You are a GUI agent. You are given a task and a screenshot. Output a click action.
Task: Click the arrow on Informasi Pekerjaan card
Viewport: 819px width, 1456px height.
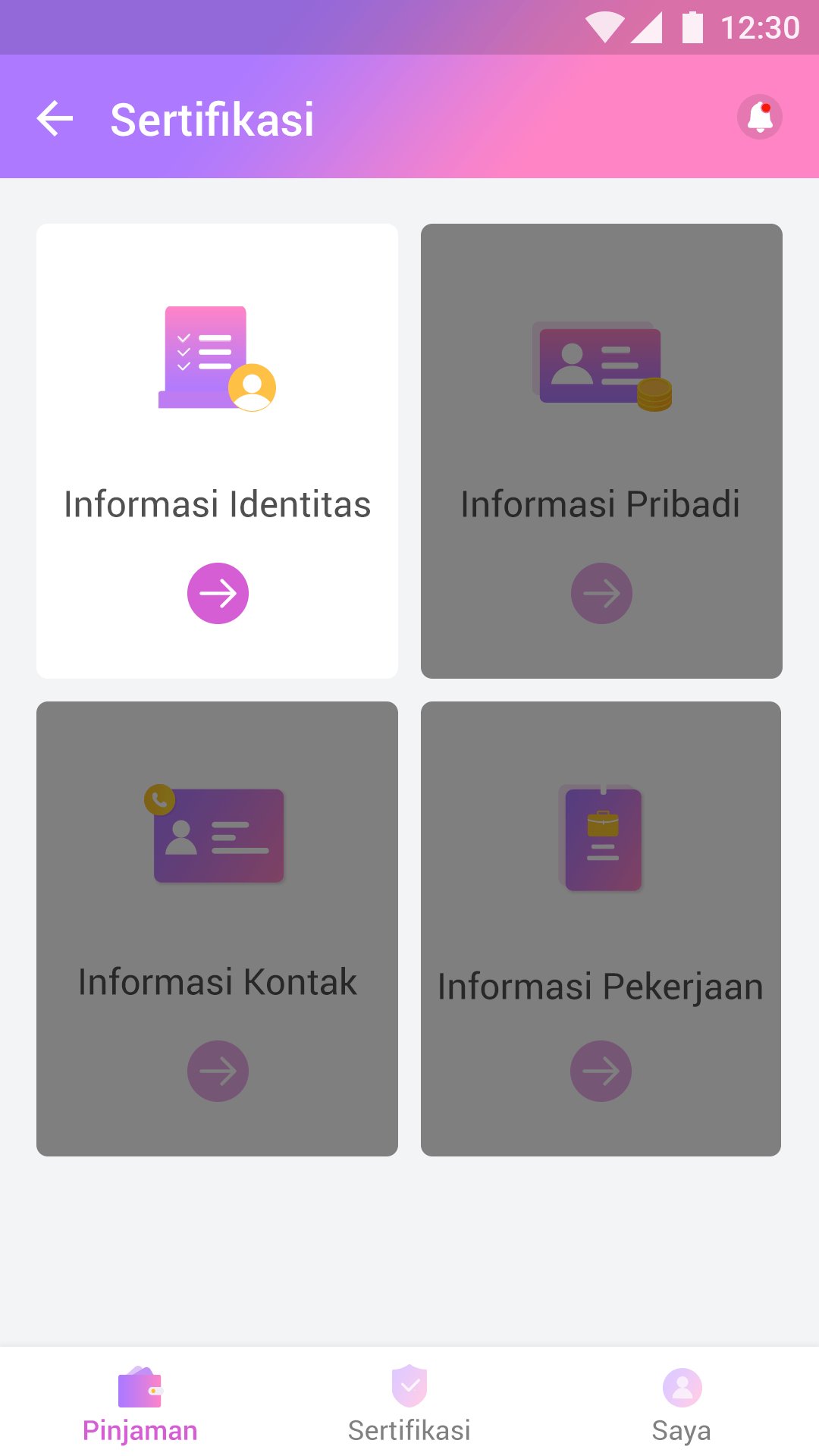(x=601, y=1072)
